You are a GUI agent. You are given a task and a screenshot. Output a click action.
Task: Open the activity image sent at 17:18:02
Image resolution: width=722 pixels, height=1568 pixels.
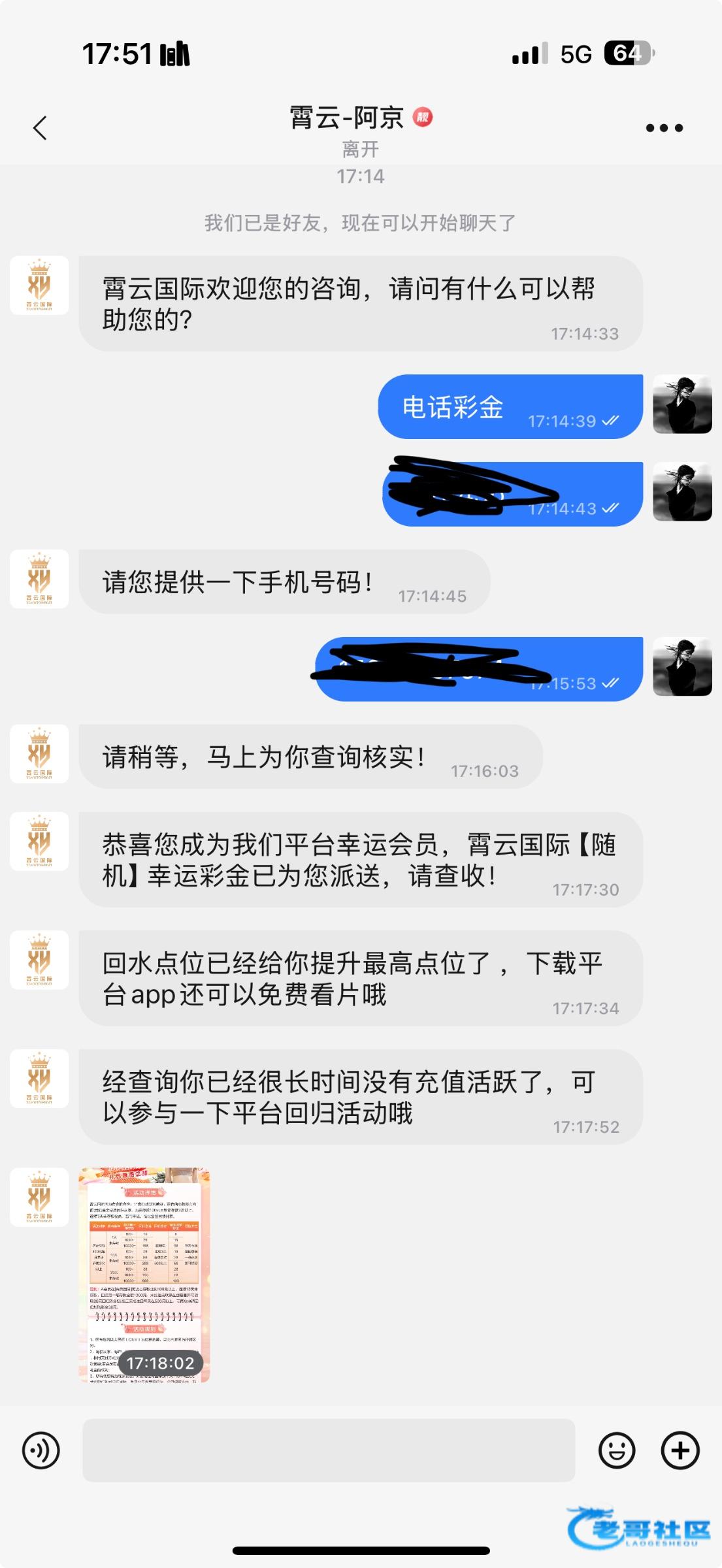point(144,1275)
